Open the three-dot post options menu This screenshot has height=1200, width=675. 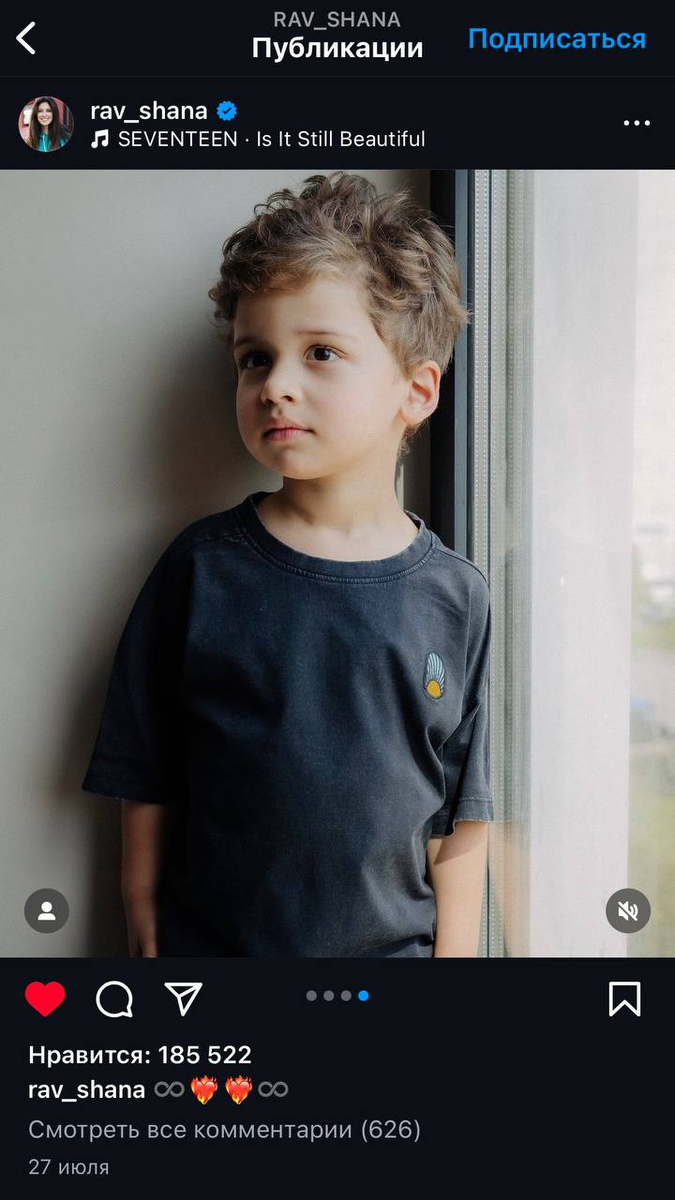[x=637, y=123]
